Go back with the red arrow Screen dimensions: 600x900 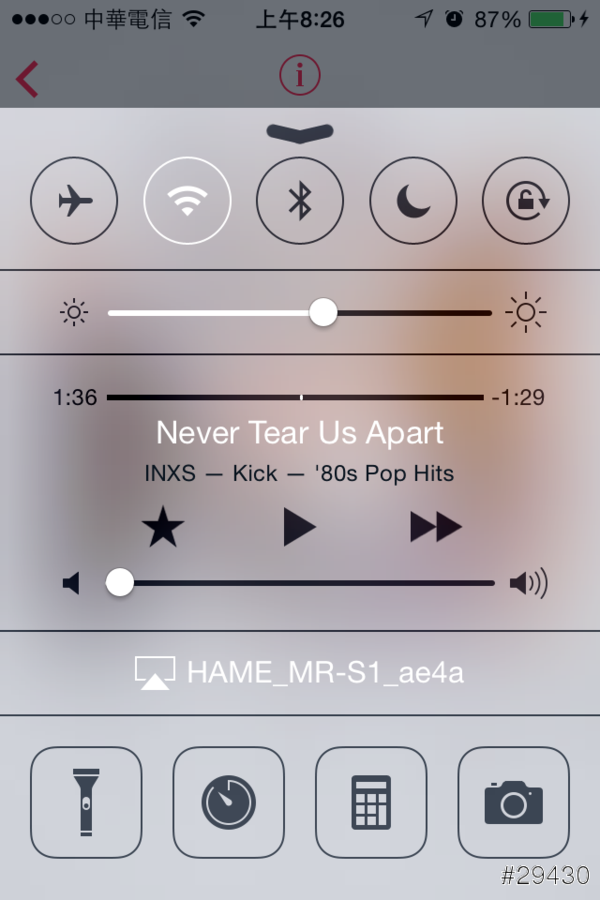tap(28, 78)
